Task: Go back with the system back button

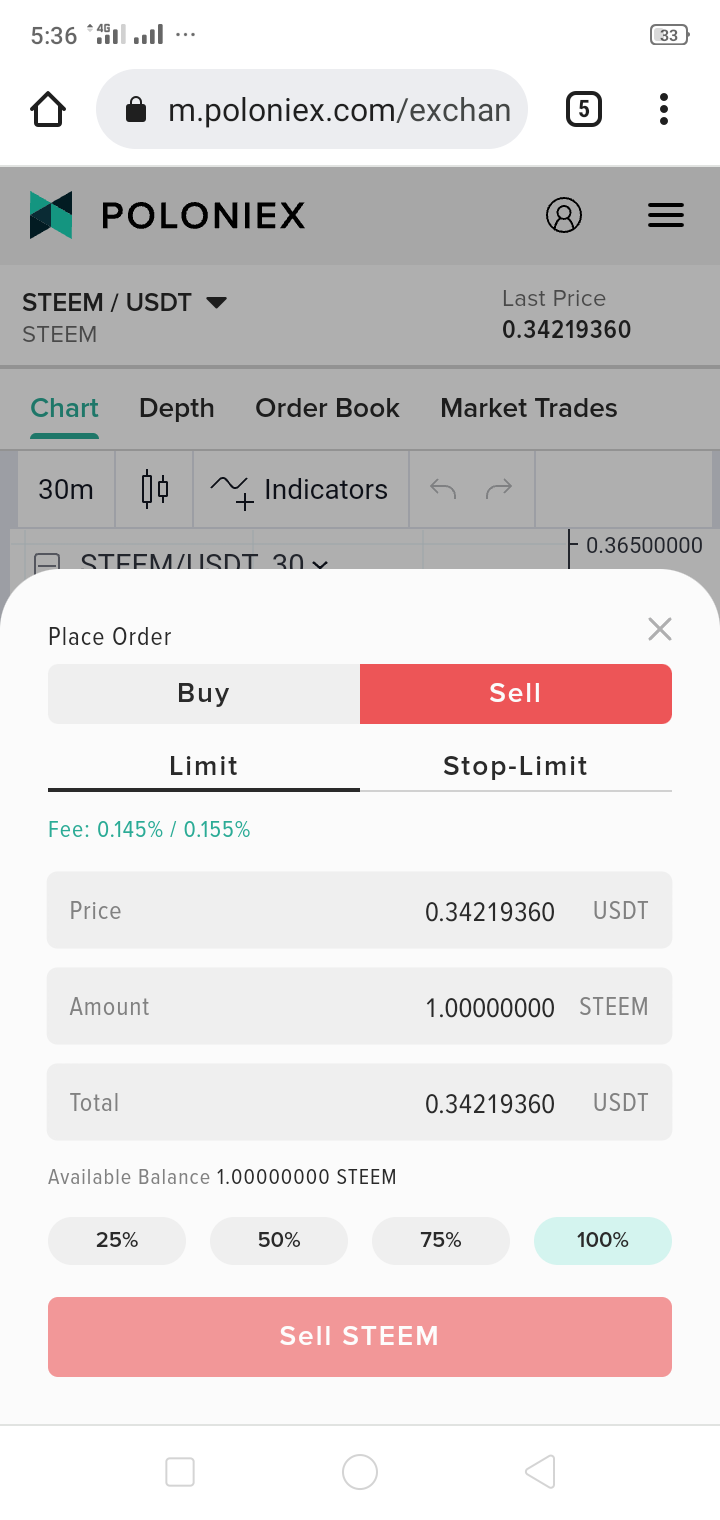Action: coord(540,1471)
